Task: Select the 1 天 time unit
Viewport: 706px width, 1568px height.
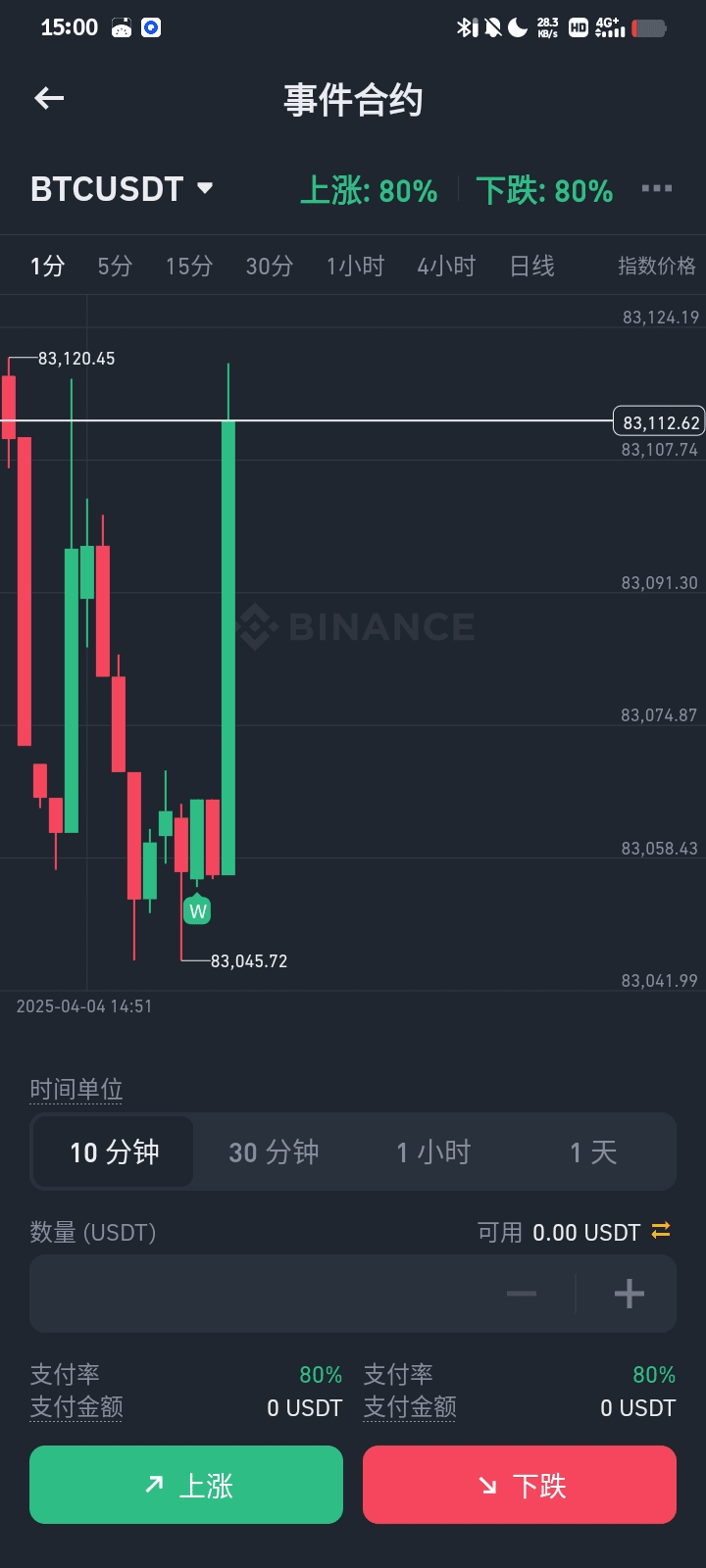Action: 593,1151
